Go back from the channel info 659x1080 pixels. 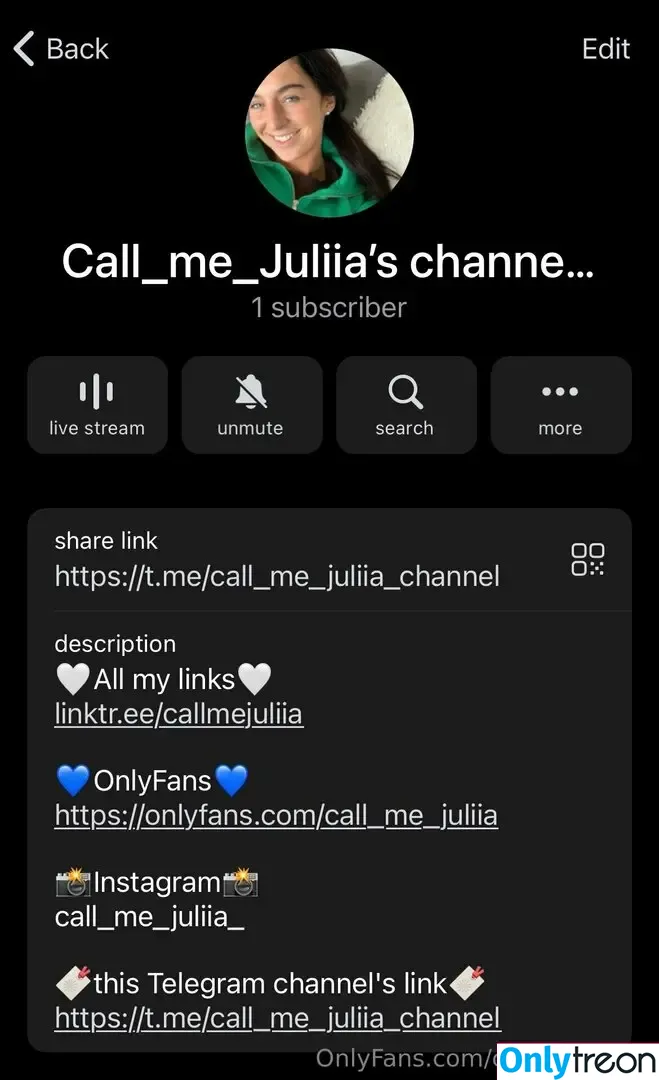(60, 49)
